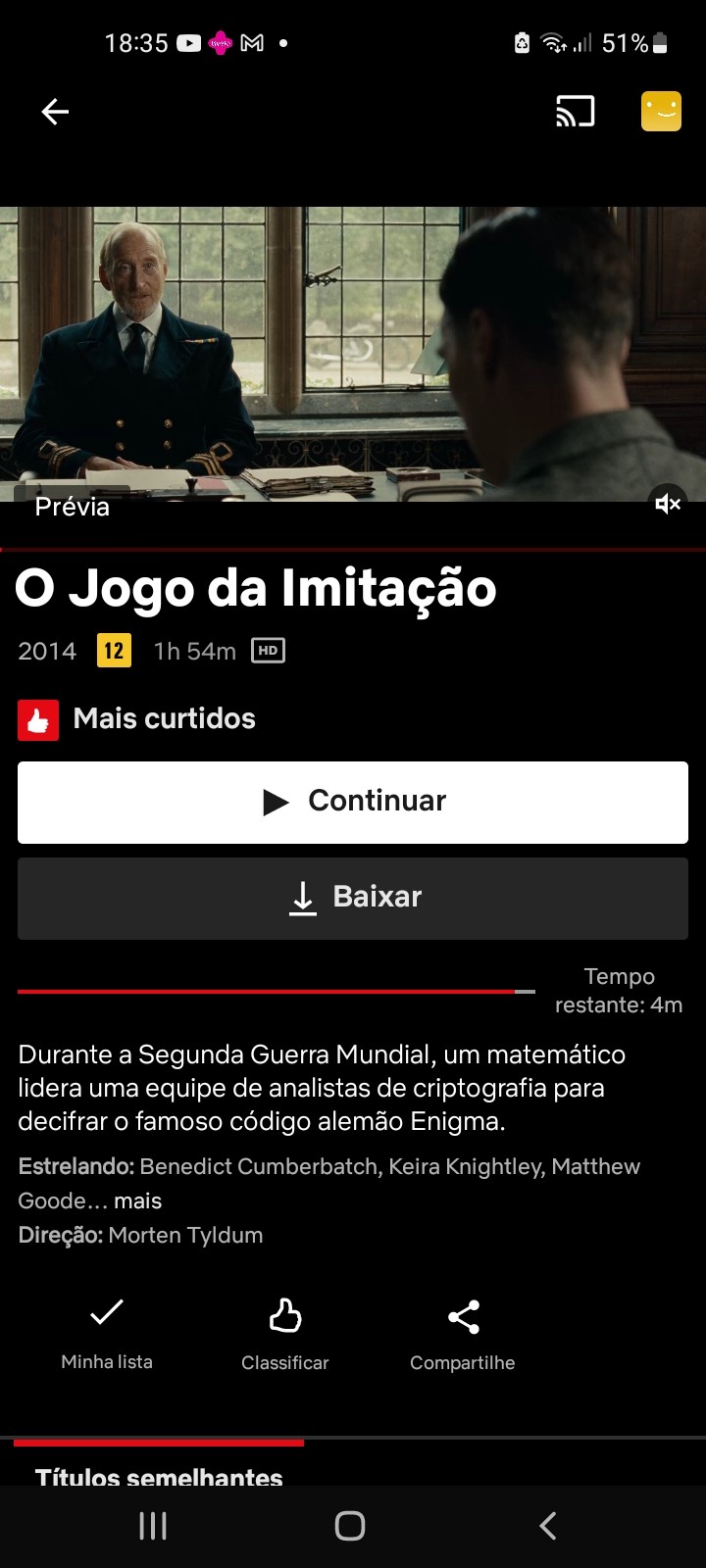The width and height of the screenshot is (706, 1568).
Task: Go back using the top arrow
Action: coord(55,112)
